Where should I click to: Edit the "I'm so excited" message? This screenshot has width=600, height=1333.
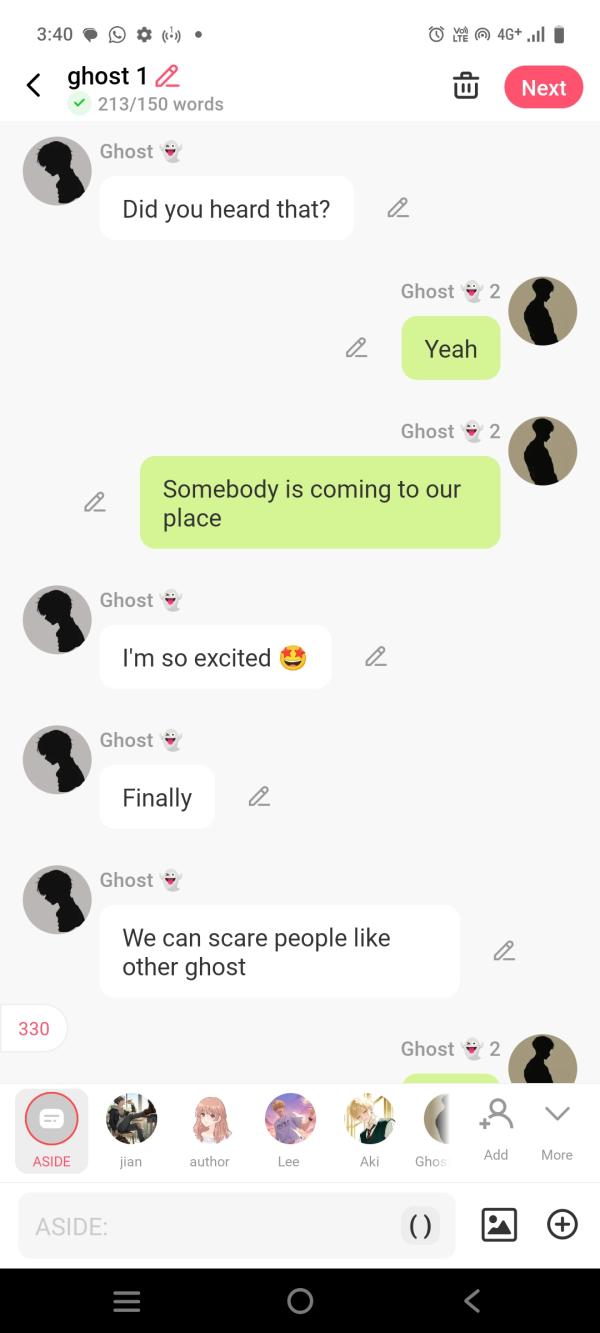click(376, 657)
